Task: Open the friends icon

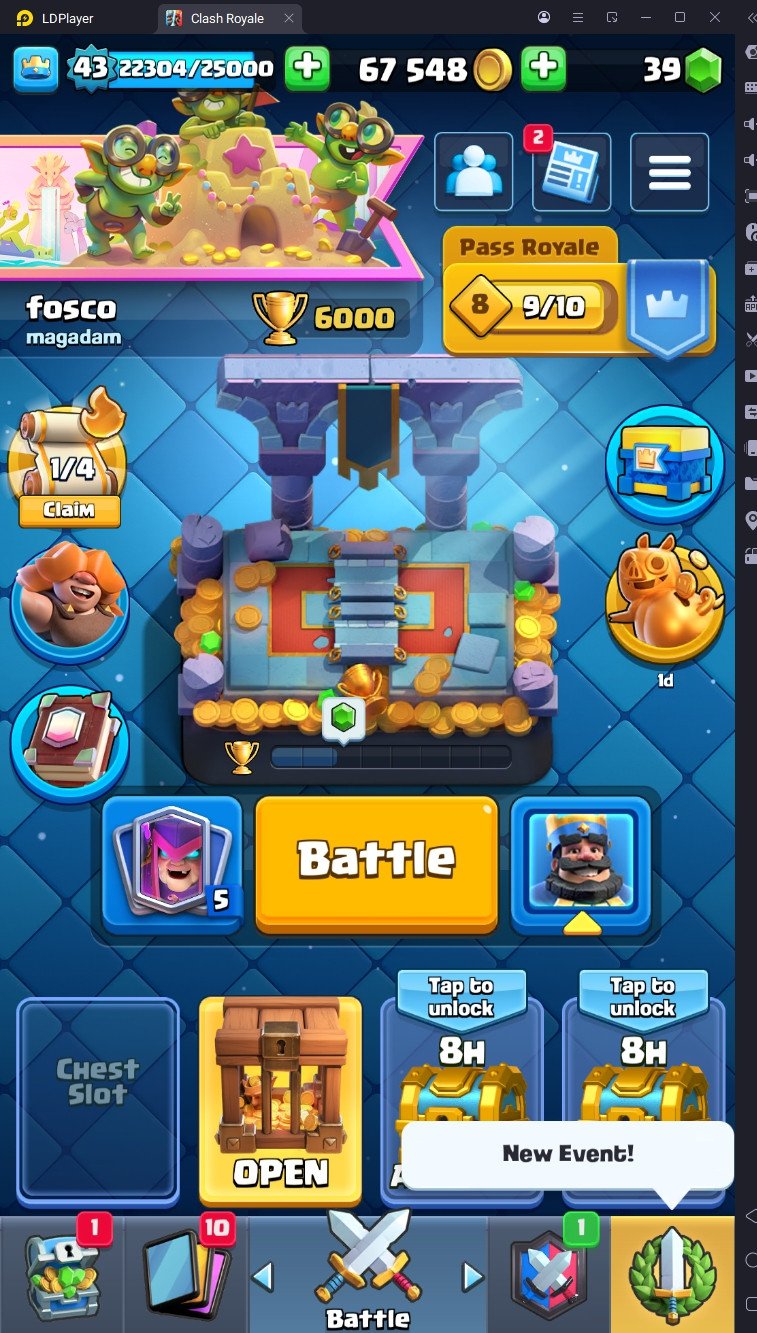Action: pos(473,172)
